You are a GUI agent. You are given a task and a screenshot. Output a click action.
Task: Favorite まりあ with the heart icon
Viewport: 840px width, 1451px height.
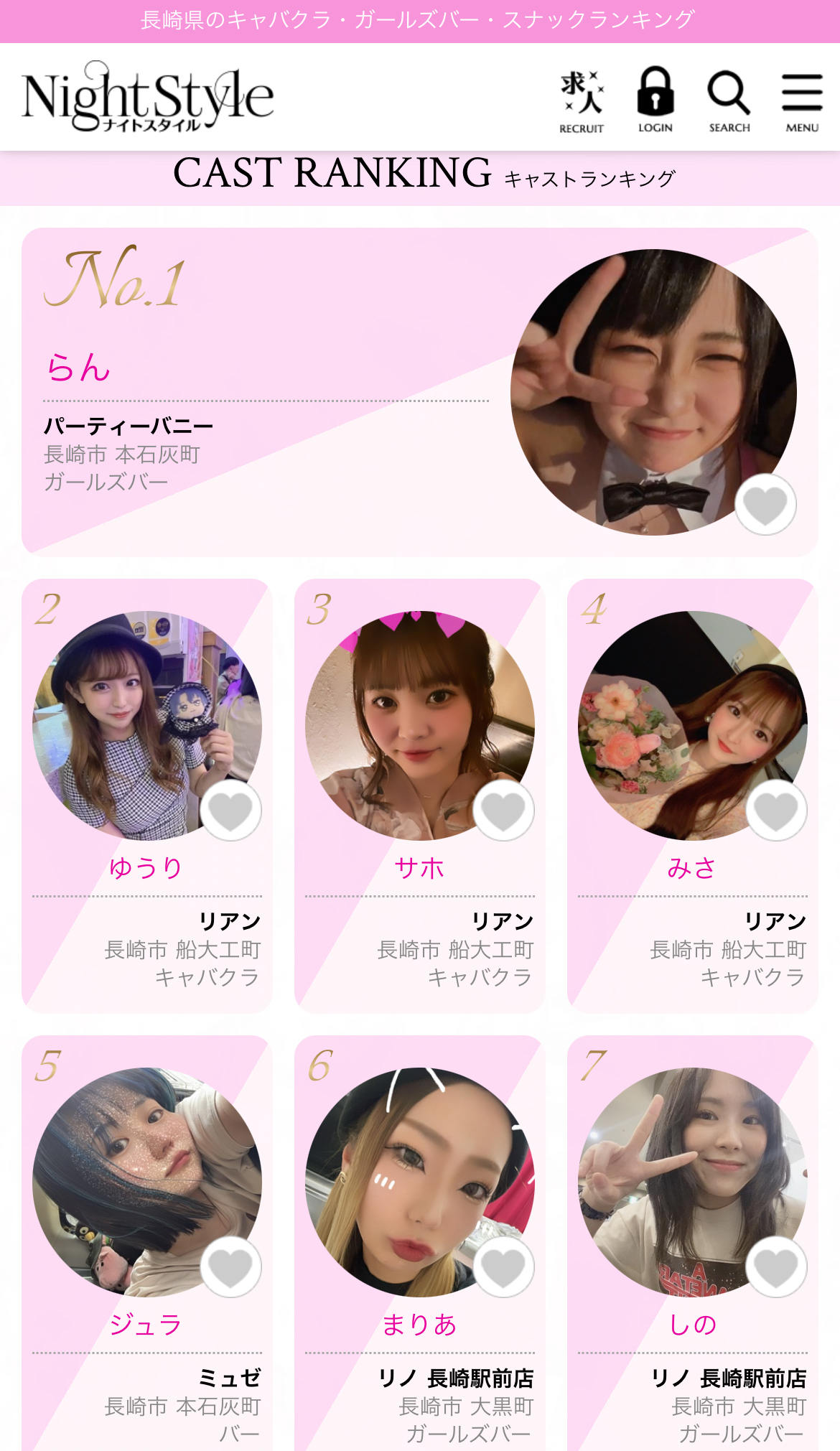click(x=503, y=1267)
